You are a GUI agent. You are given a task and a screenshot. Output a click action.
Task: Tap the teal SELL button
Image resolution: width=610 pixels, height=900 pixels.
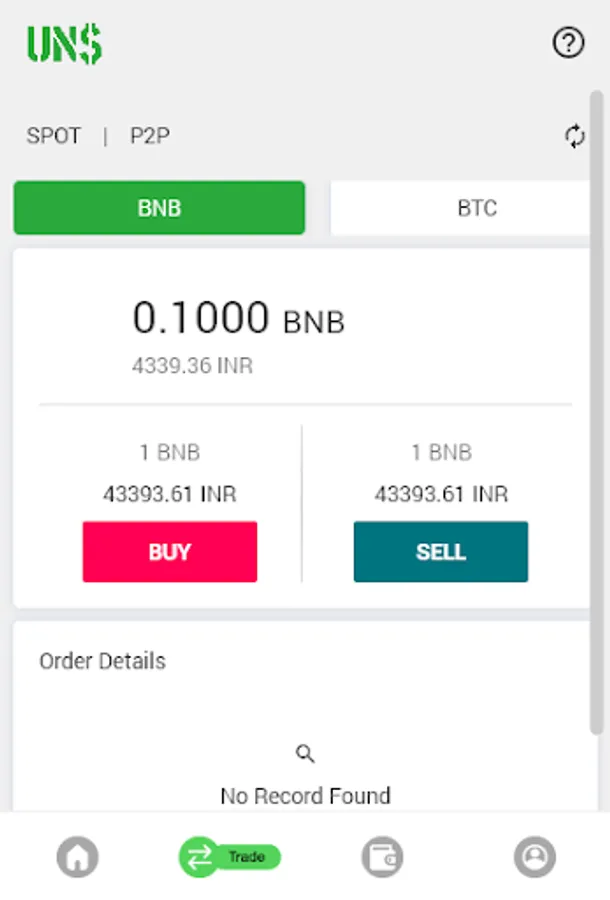coord(441,552)
